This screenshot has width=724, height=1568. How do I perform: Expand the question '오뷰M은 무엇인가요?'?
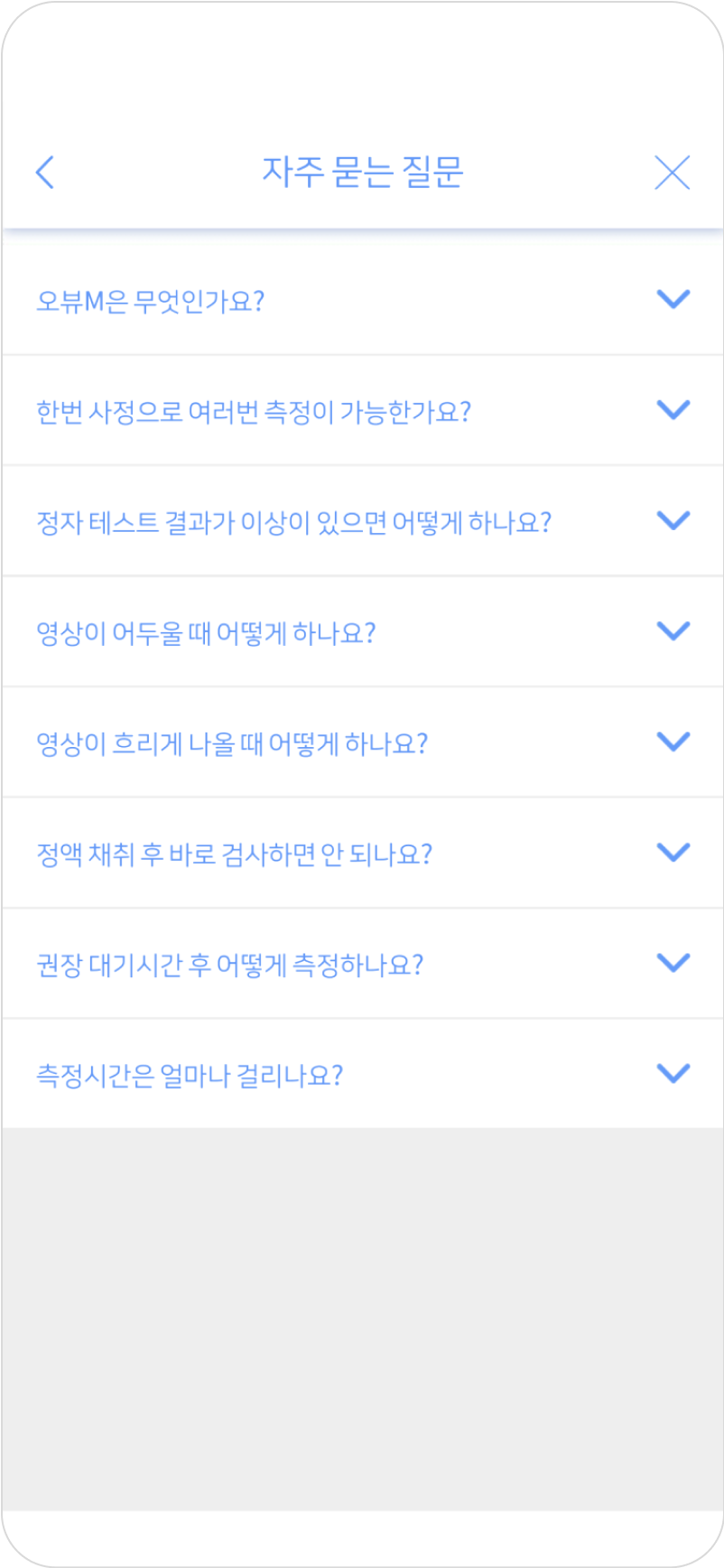pos(673,299)
